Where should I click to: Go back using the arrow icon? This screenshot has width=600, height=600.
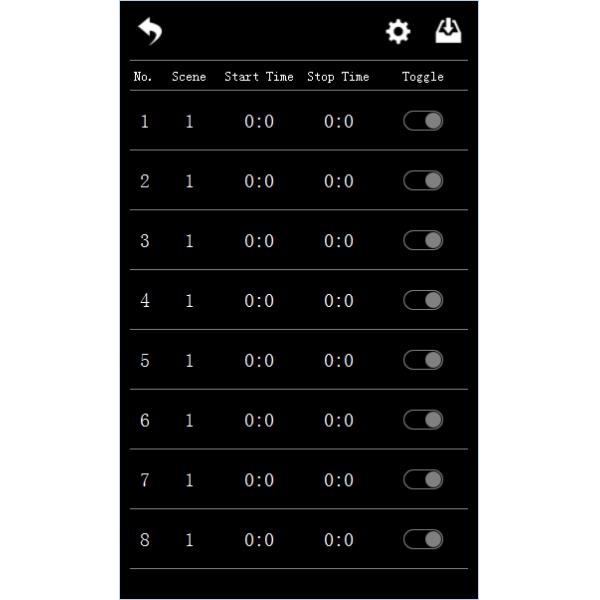pos(150,32)
